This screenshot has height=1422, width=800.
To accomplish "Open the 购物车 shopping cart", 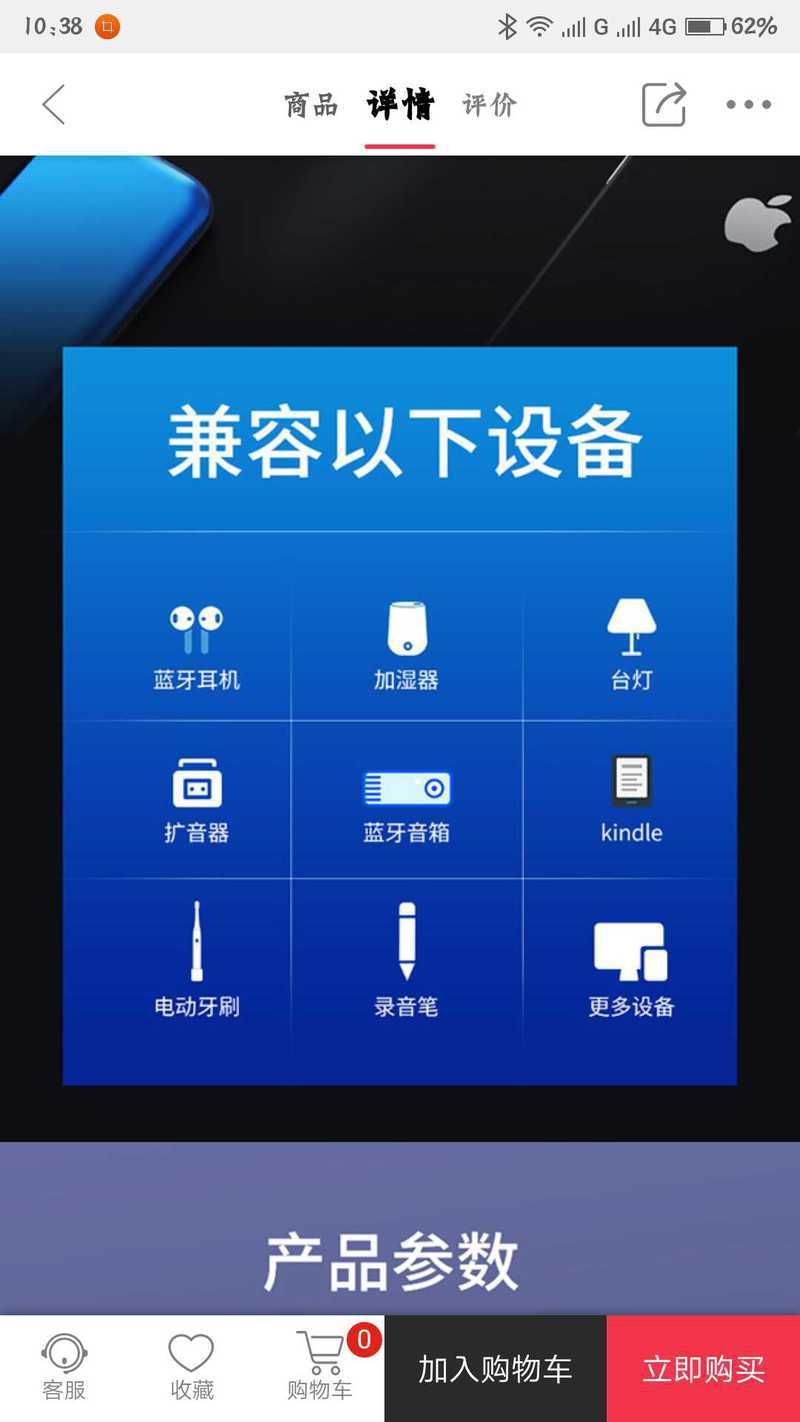I will tap(320, 1368).
